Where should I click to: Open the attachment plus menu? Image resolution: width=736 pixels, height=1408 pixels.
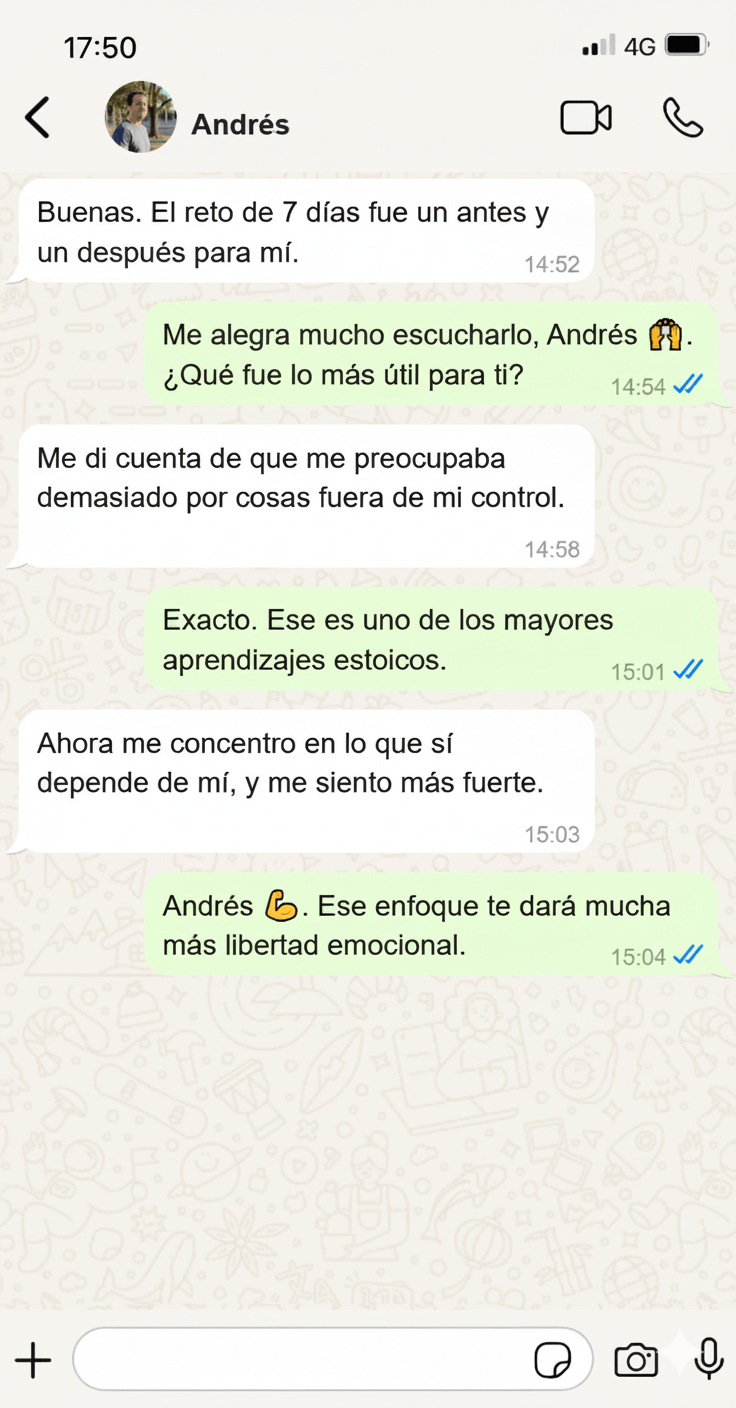point(33,1360)
